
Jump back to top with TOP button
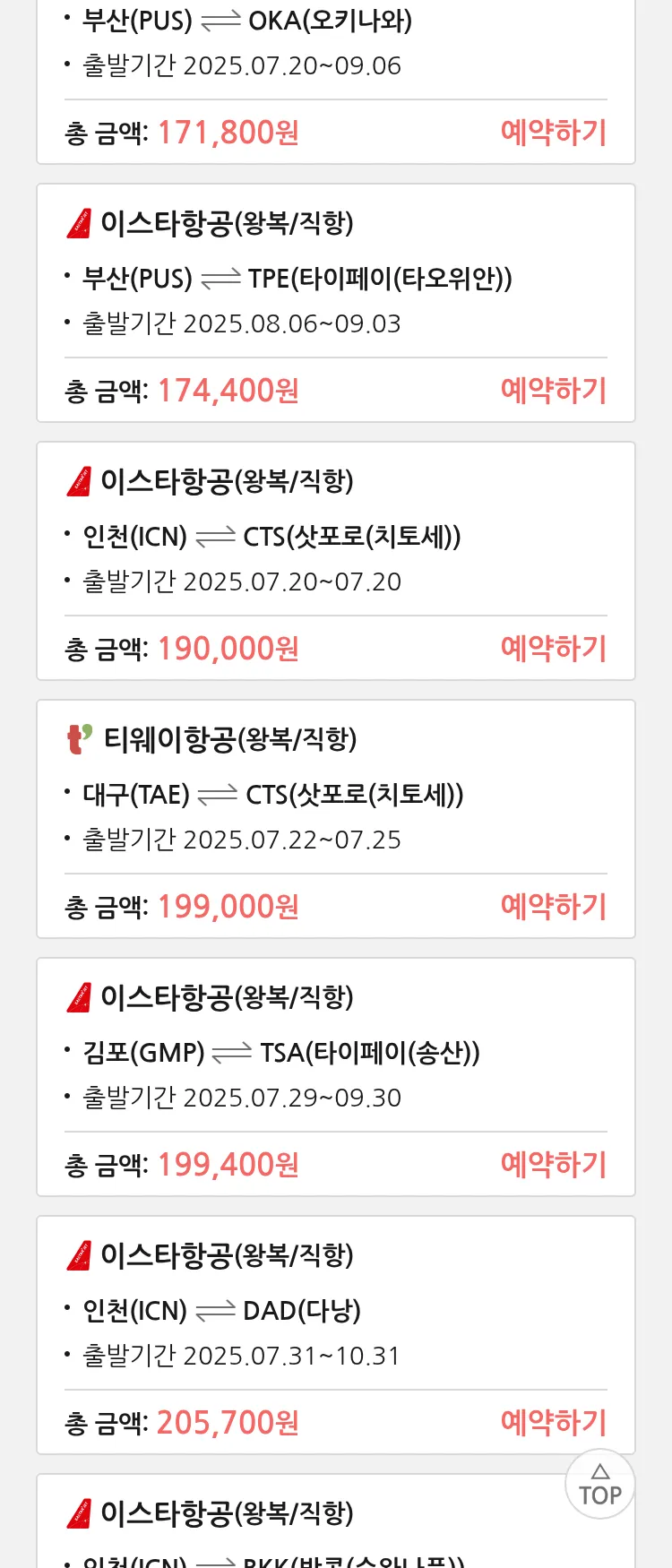point(599,1485)
